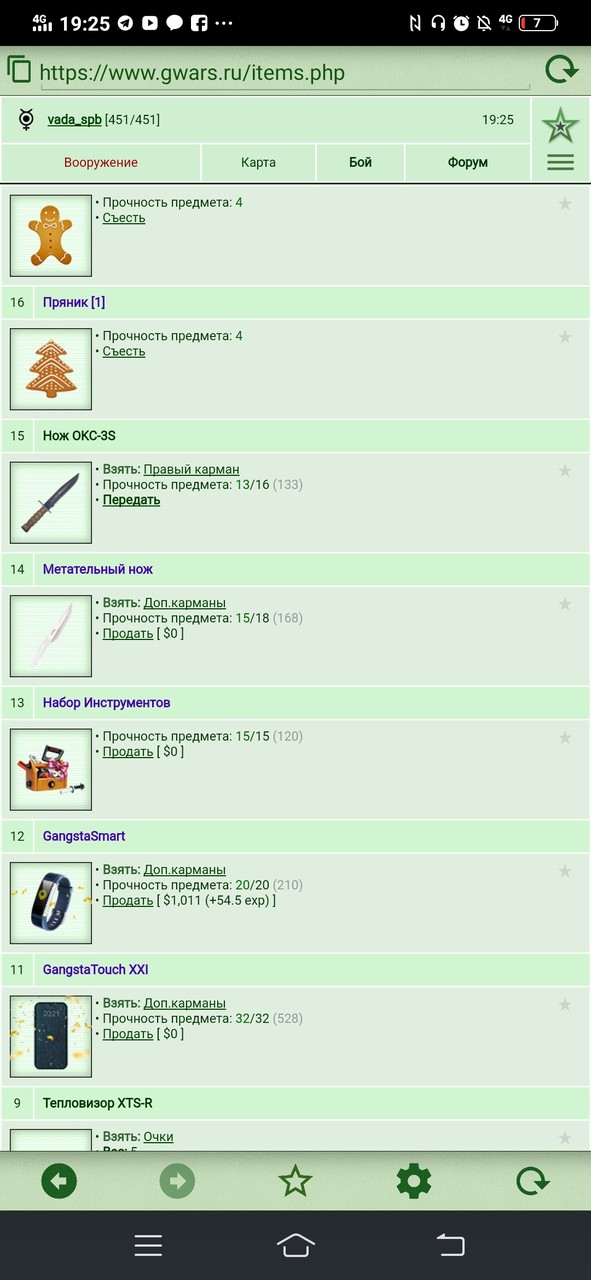This screenshot has height=1280, width=591.
Task: Open the hamburger menu under the star
Action: pyautogui.click(x=561, y=163)
